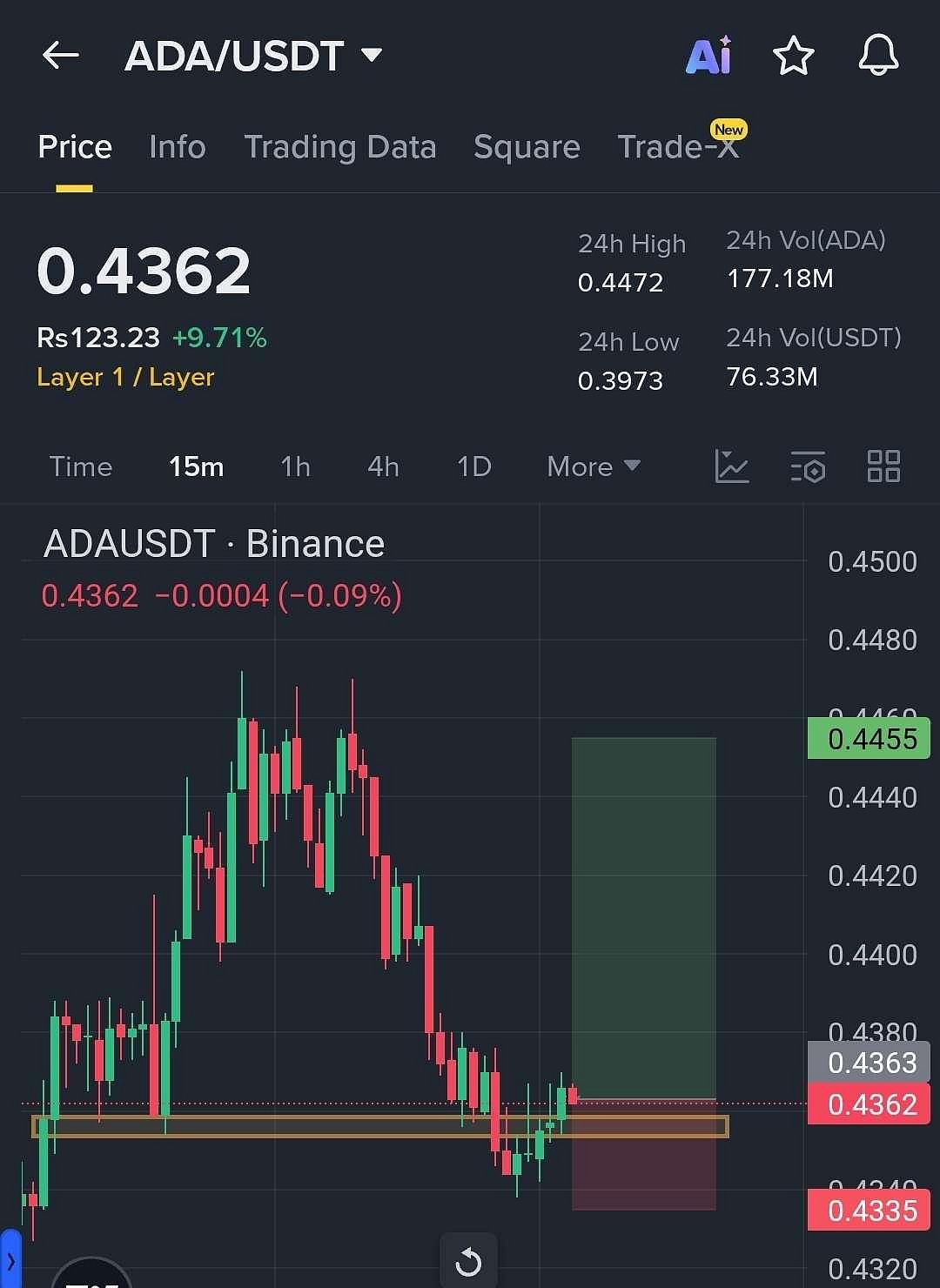The width and height of the screenshot is (940, 1288).
Task: Click the green 0.4455 price level label
Action: click(x=868, y=738)
